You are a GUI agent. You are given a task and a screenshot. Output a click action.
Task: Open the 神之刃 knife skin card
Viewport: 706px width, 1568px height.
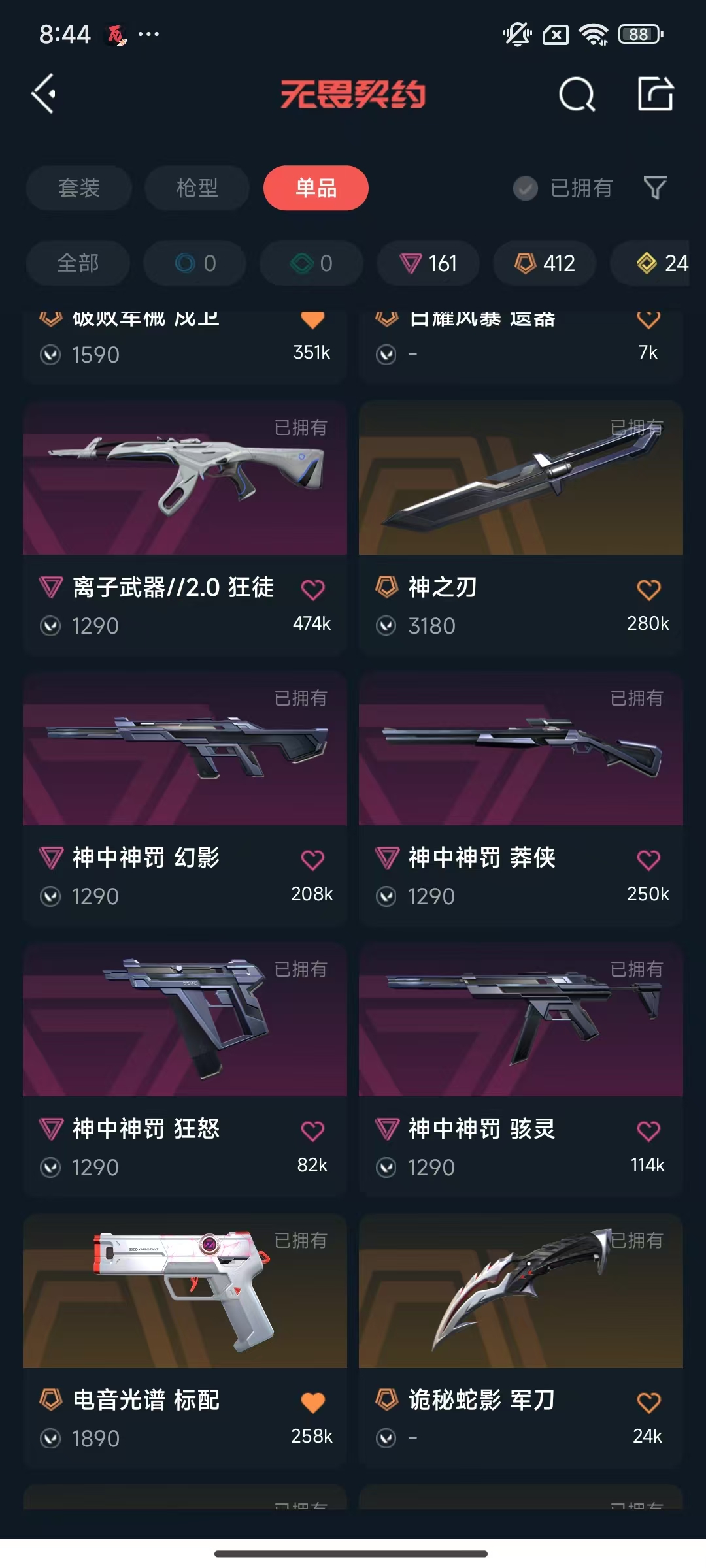(x=520, y=497)
